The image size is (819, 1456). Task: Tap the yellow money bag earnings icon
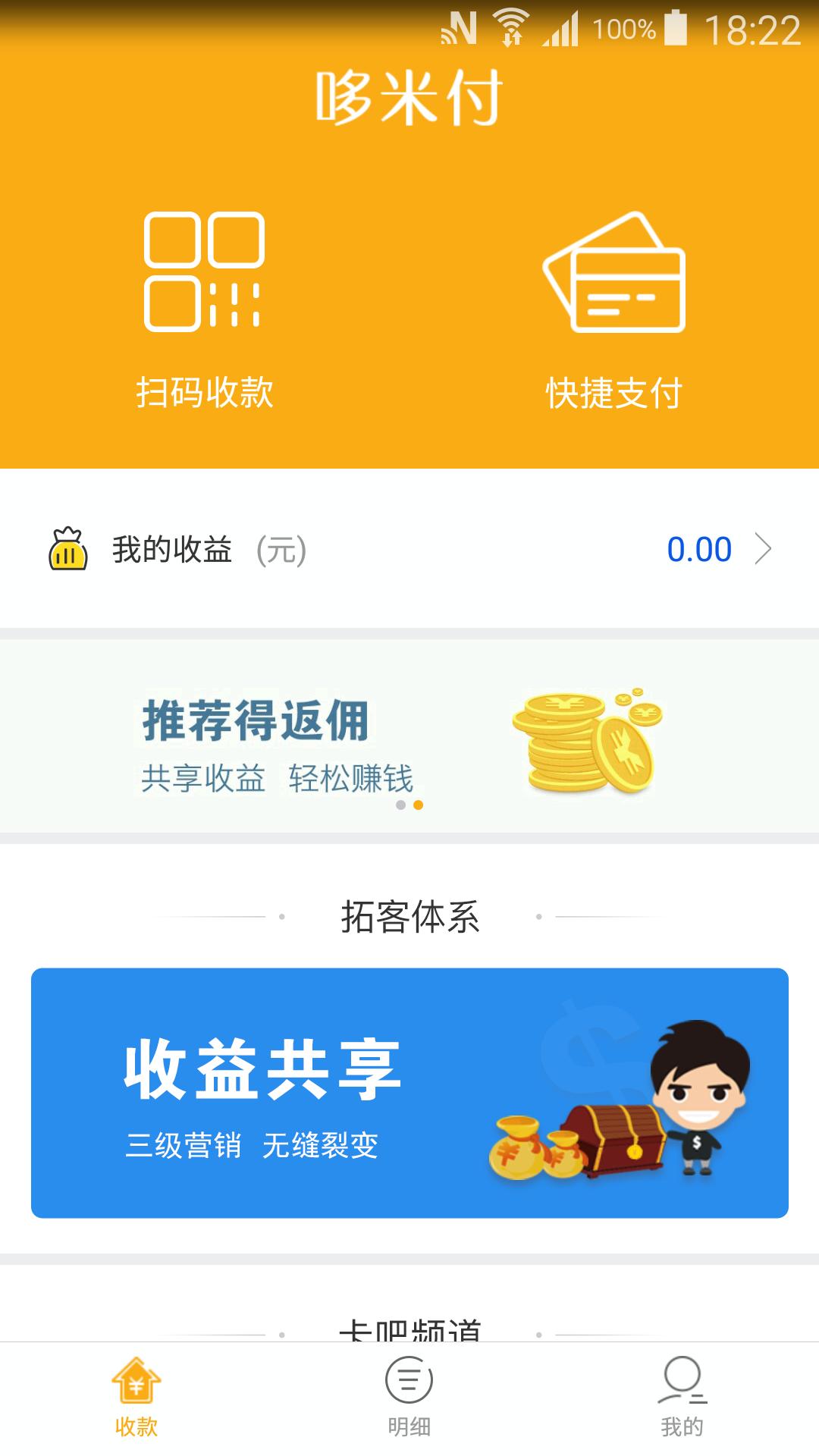(x=67, y=550)
